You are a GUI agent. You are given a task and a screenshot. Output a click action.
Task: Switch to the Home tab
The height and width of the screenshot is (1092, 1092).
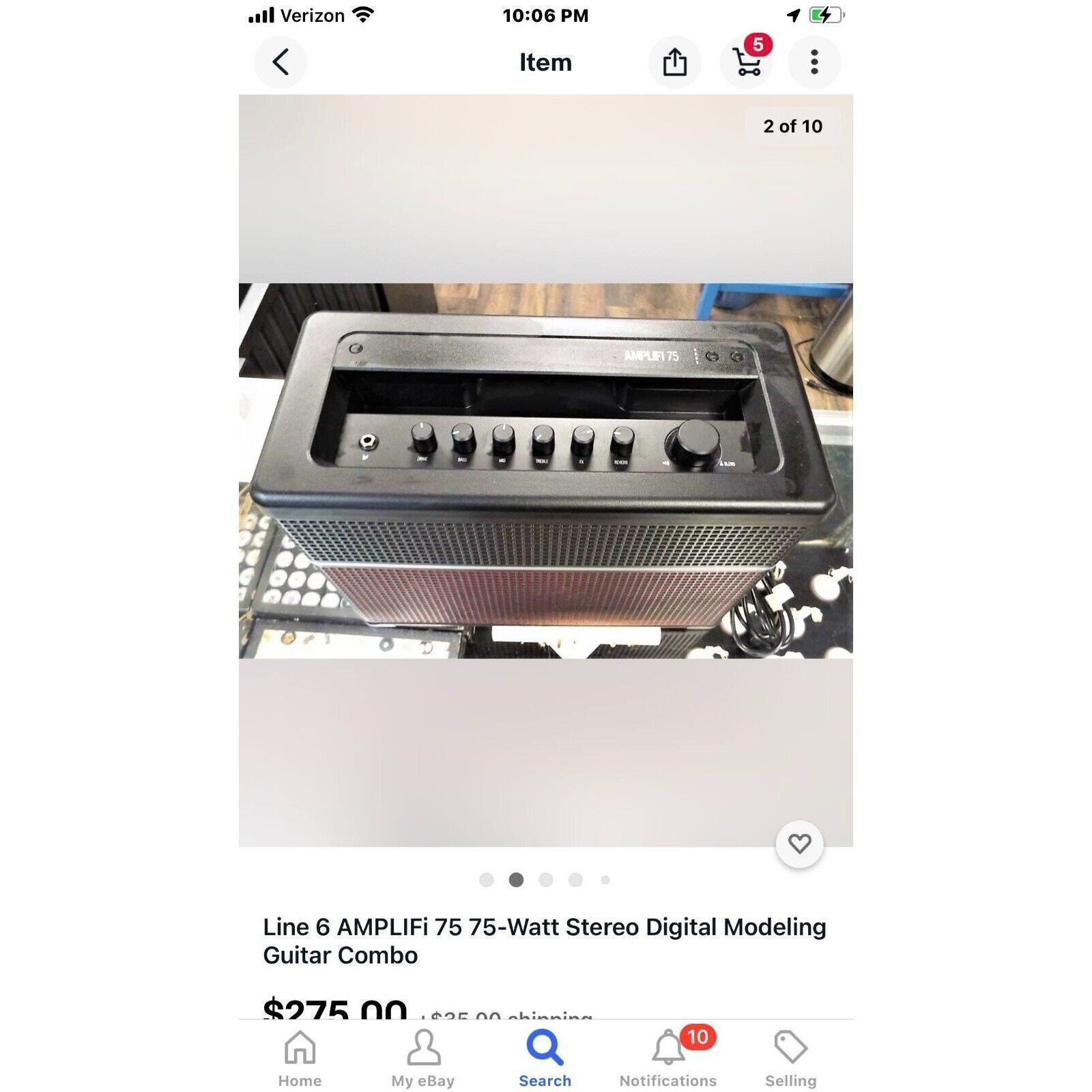(x=300, y=1059)
